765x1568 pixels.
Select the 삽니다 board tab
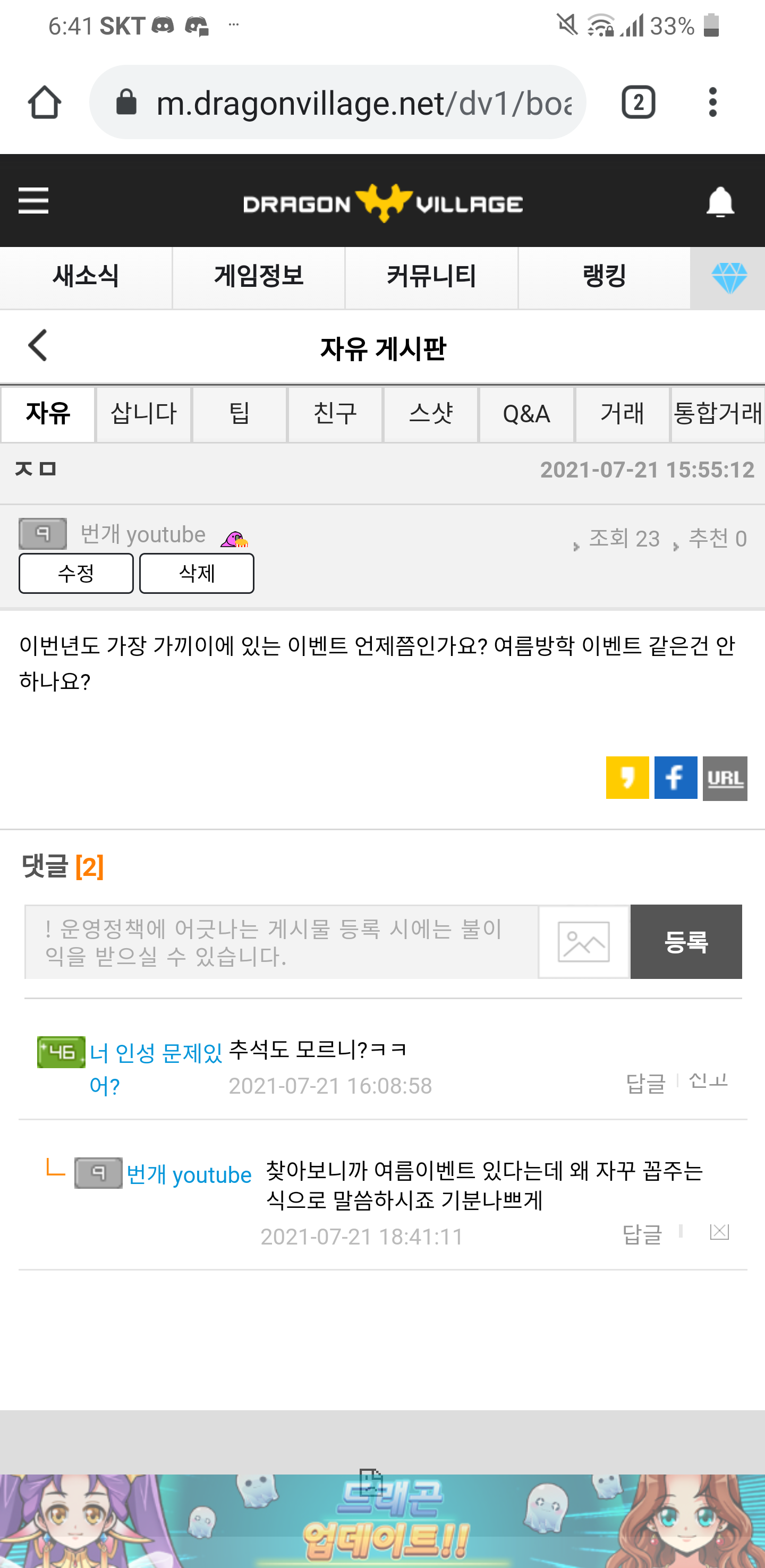[x=143, y=414]
